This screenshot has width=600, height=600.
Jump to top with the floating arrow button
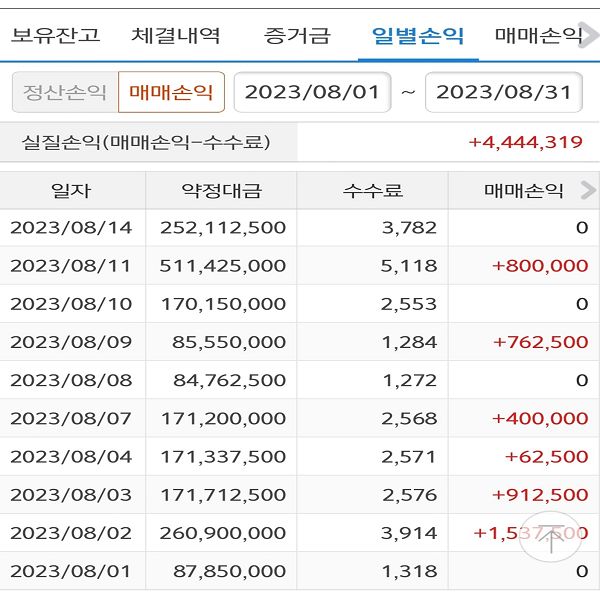(x=550, y=539)
